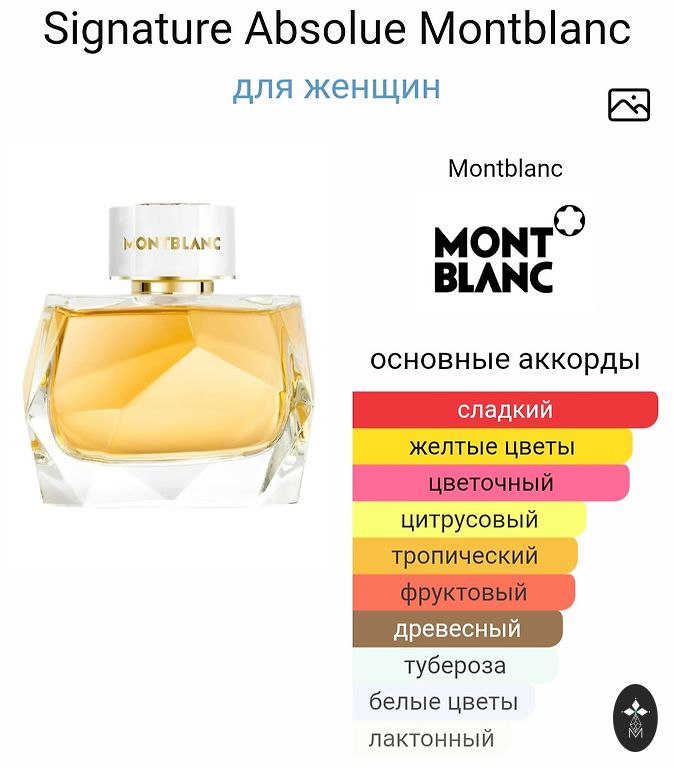Image resolution: width=674 pixels, height=768 pixels.
Task: Tap the round floating button
Action: point(637,717)
